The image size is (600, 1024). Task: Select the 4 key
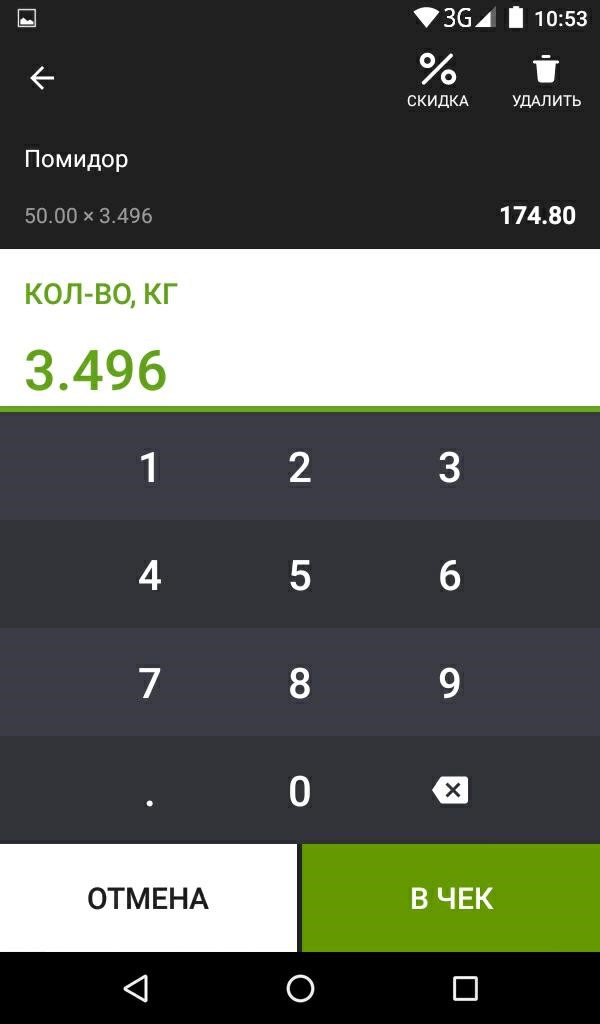pos(149,575)
